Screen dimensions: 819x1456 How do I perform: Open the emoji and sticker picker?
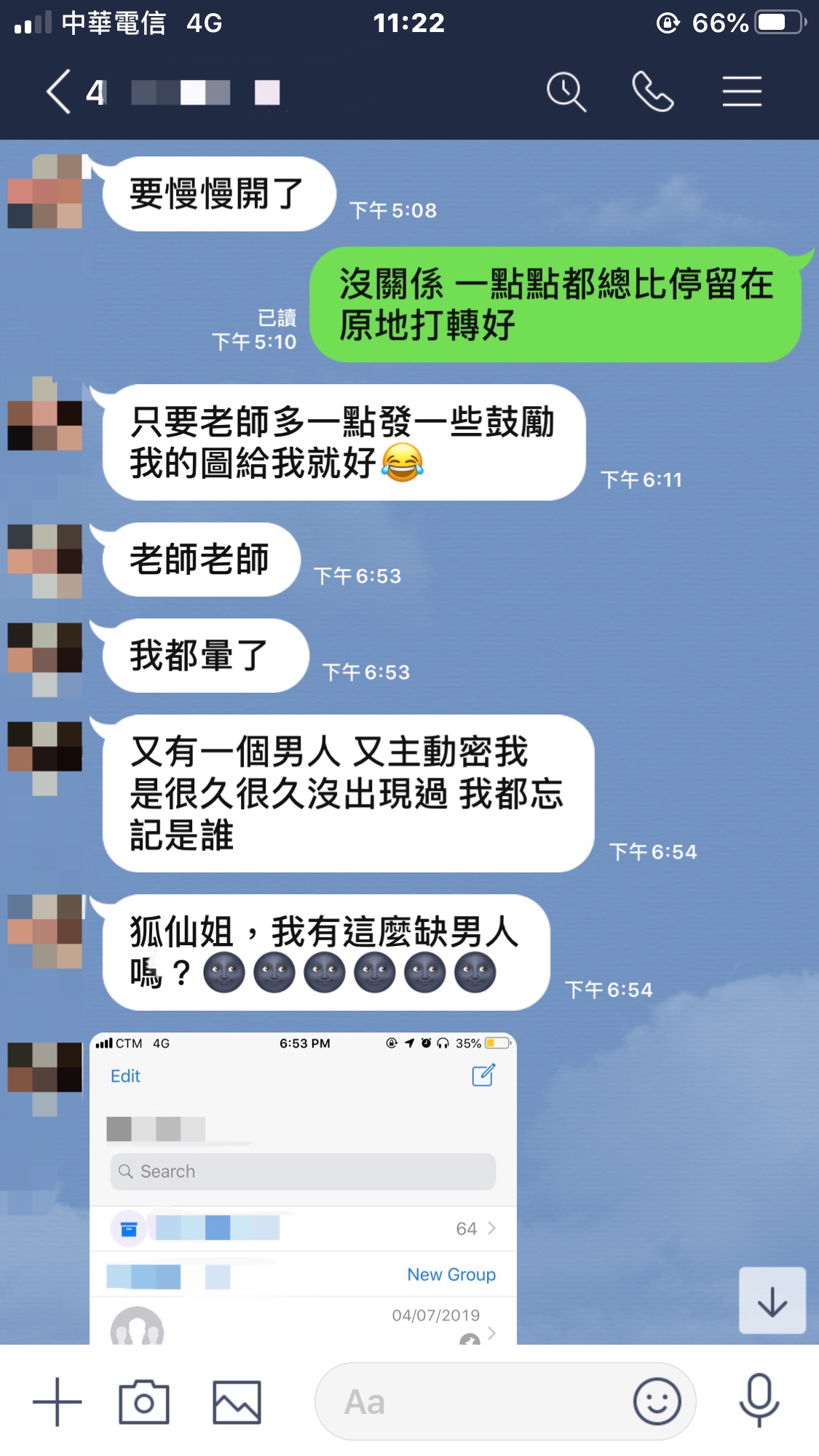point(657,1401)
